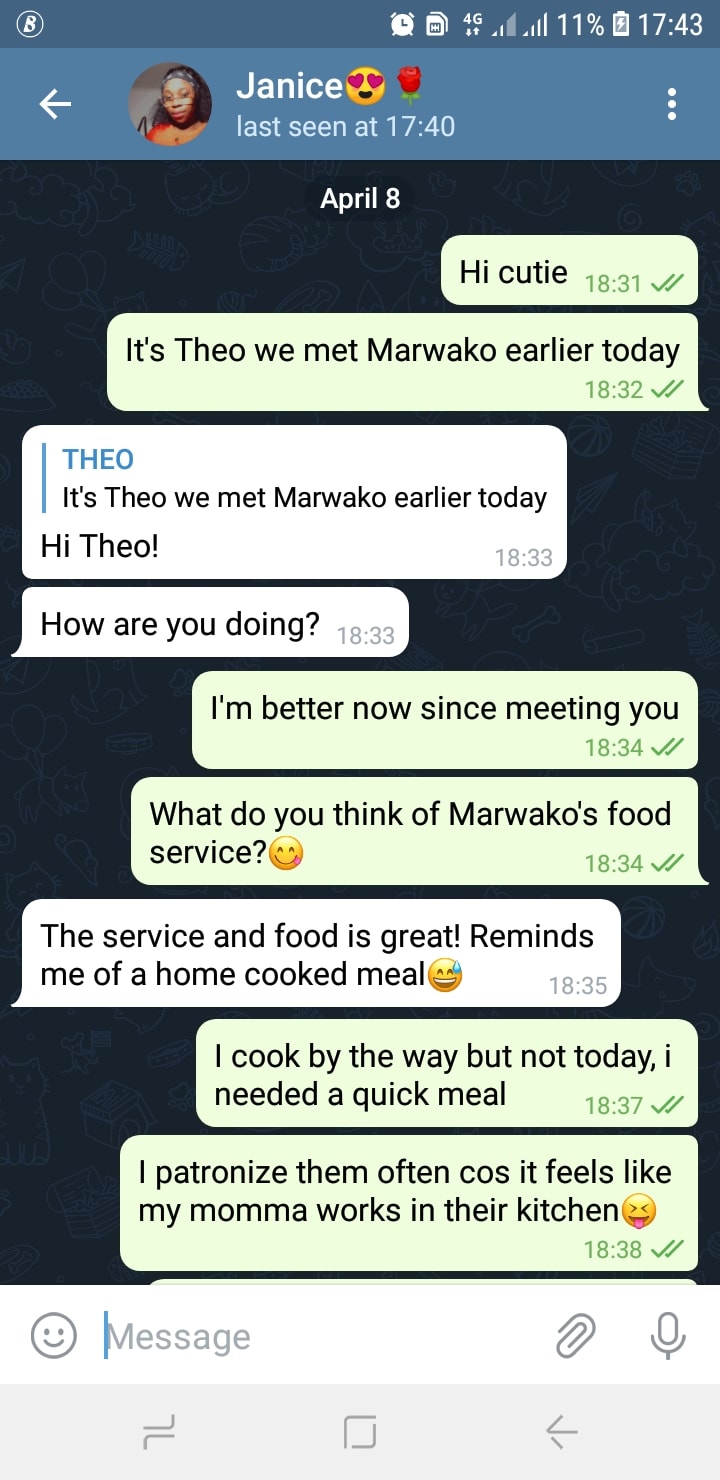Go to the home screen

coord(360,1433)
